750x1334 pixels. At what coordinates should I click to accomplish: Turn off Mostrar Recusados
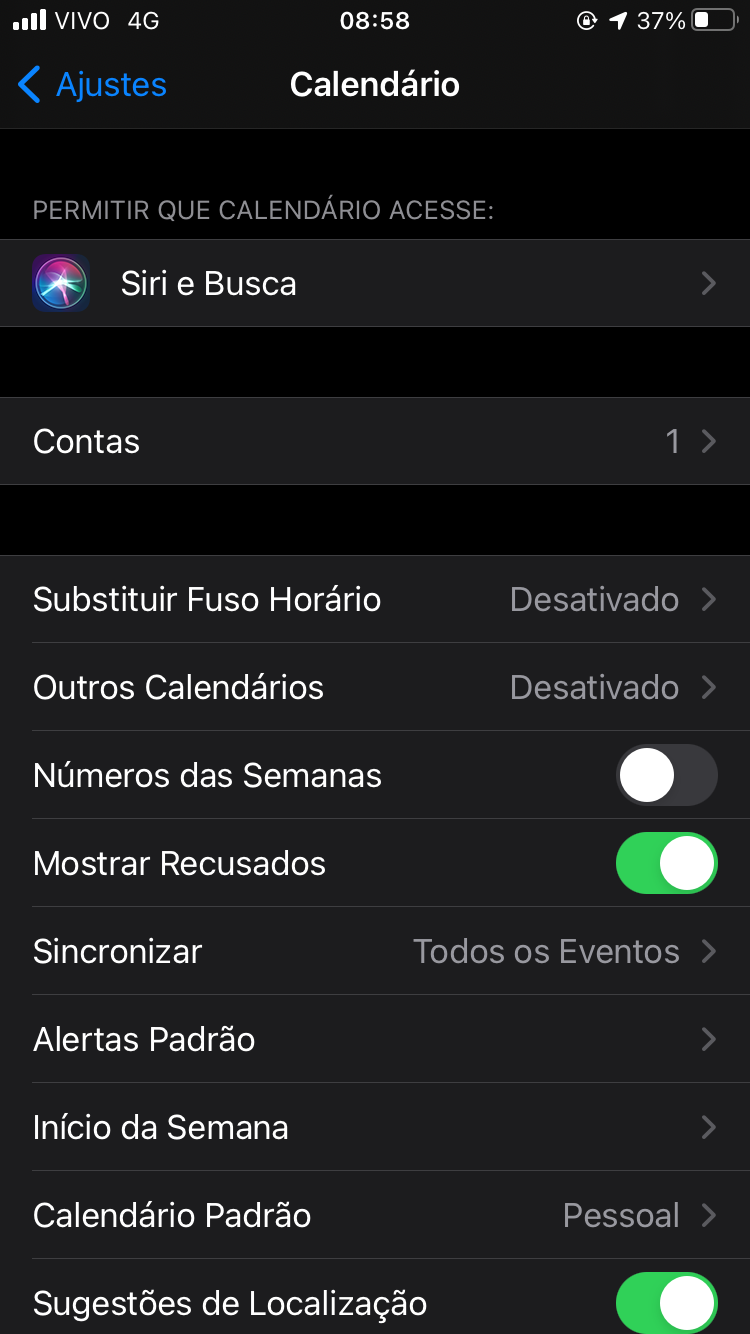[x=666, y=863]
